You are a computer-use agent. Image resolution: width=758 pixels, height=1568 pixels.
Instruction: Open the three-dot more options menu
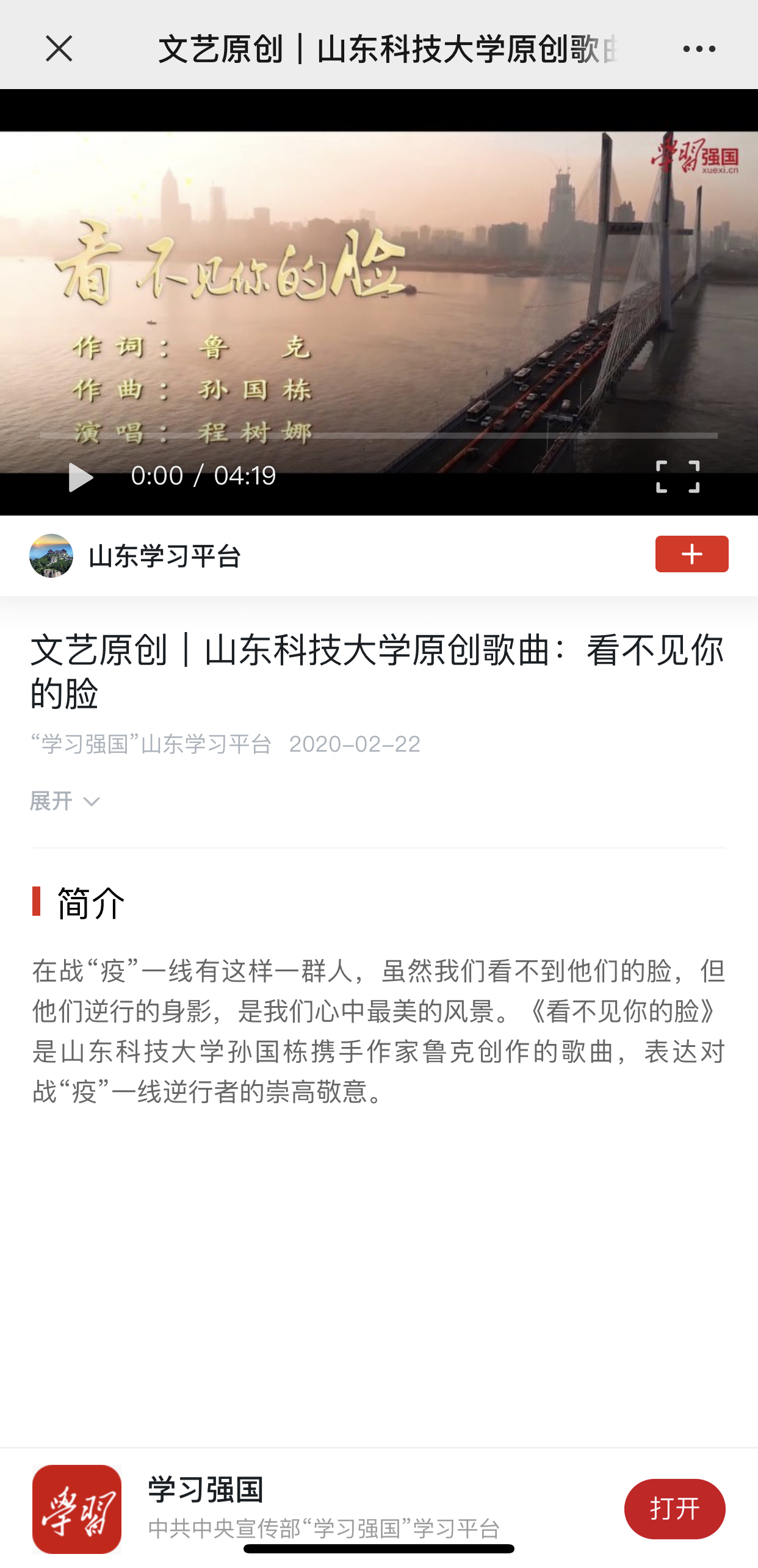[699, 48]
